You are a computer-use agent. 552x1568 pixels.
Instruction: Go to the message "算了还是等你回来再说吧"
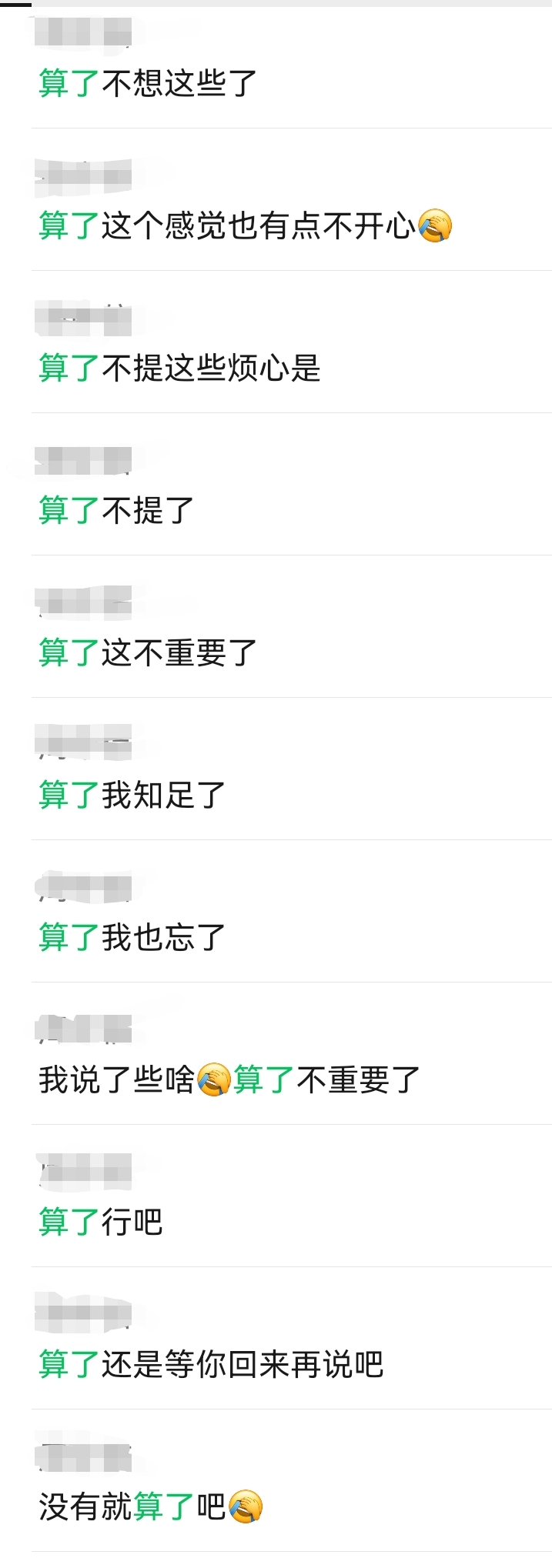(211, 1364)
